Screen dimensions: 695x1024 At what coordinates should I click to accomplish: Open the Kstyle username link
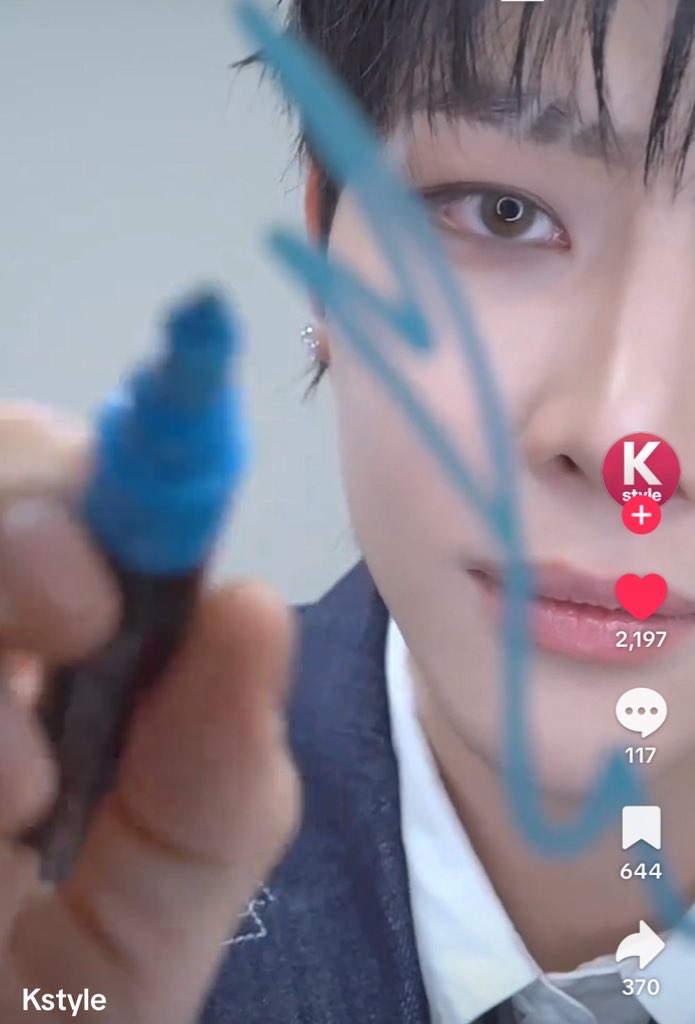64,999
